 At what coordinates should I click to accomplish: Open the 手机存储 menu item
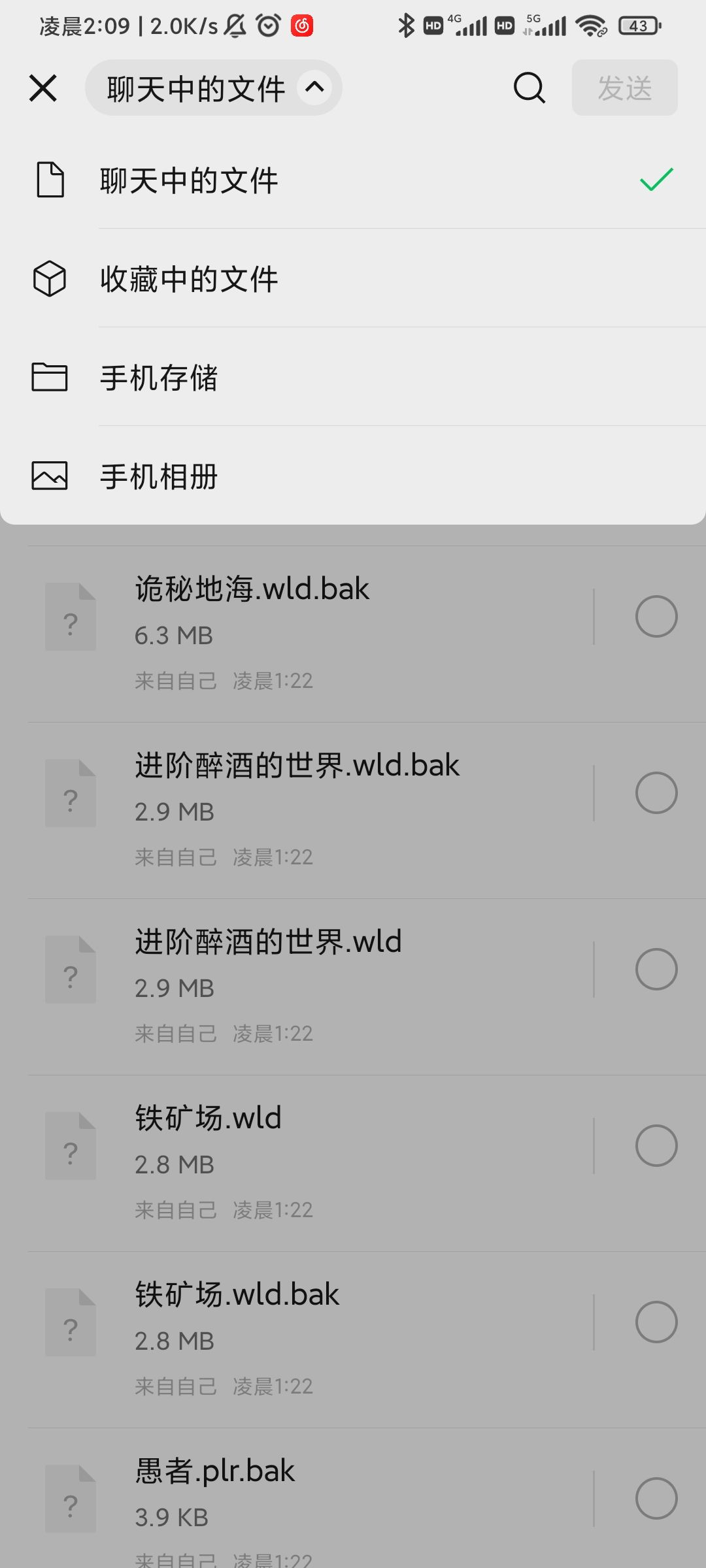click(261, 378)
